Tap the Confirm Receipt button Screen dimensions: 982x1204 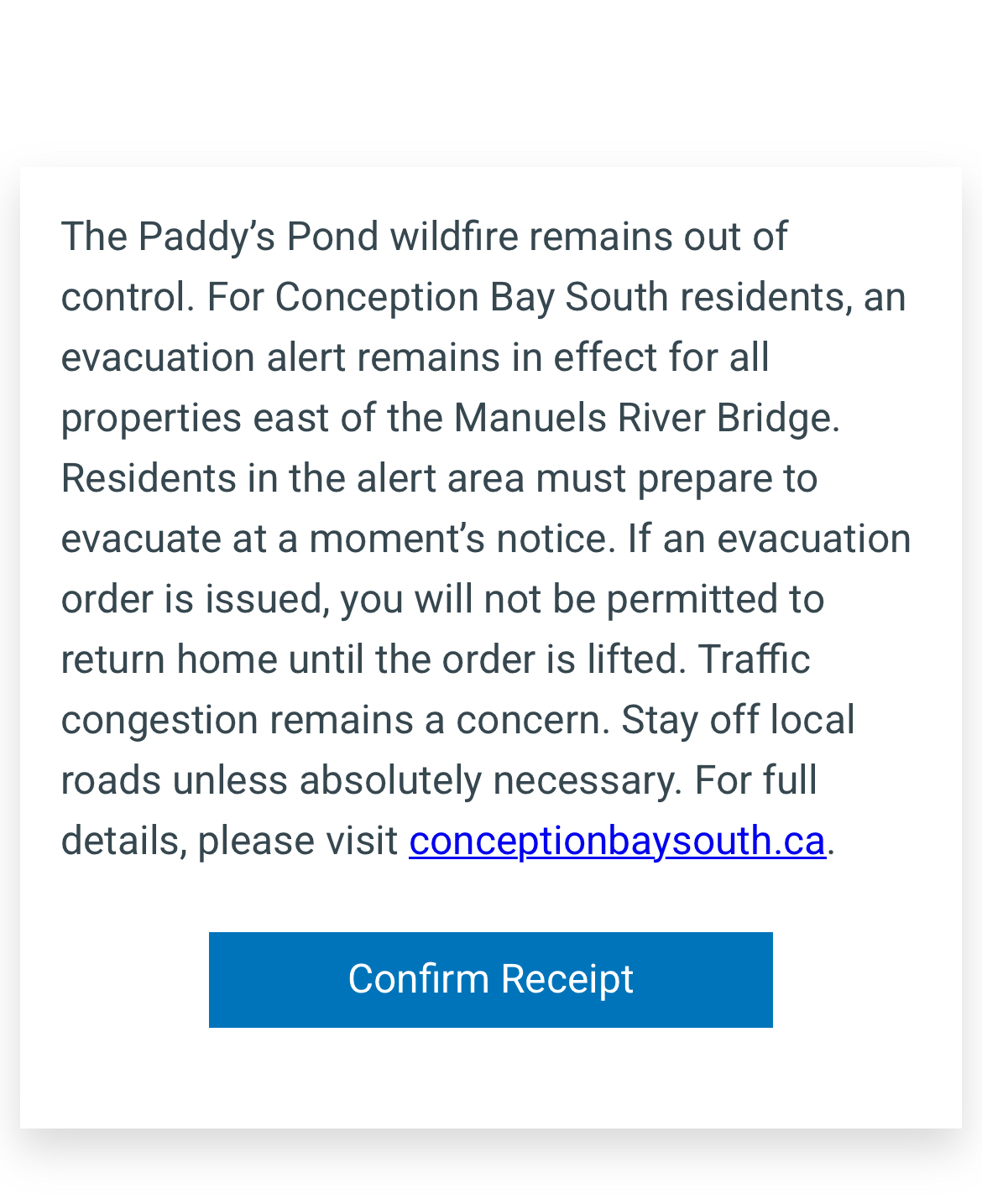click(x=490, y=979)
